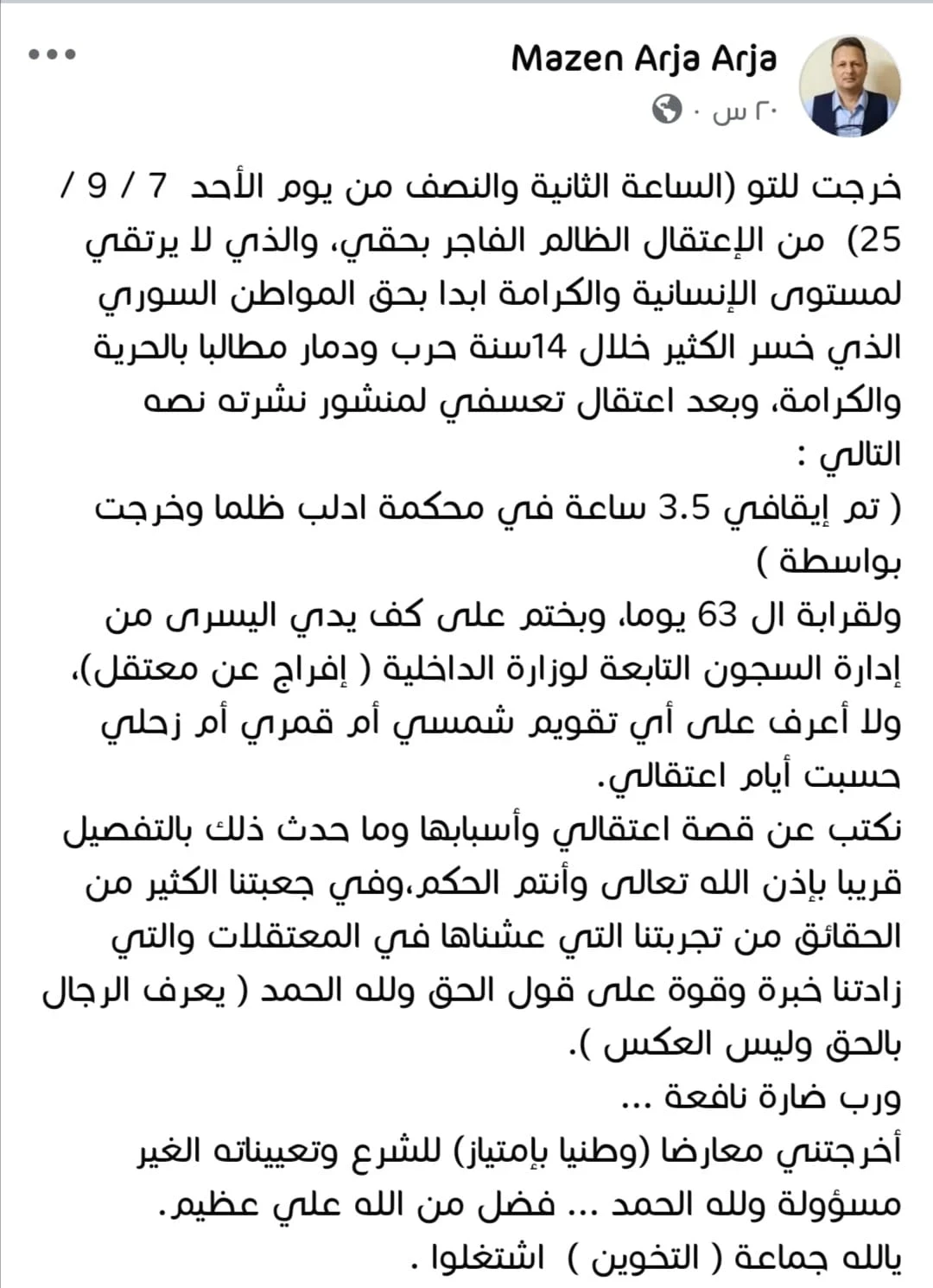The width and height of the screenshot is (933, 1288).
Task: Tap the author name Mazen Arja Arja
Action: pyautogui.click(x=644, y=59)
